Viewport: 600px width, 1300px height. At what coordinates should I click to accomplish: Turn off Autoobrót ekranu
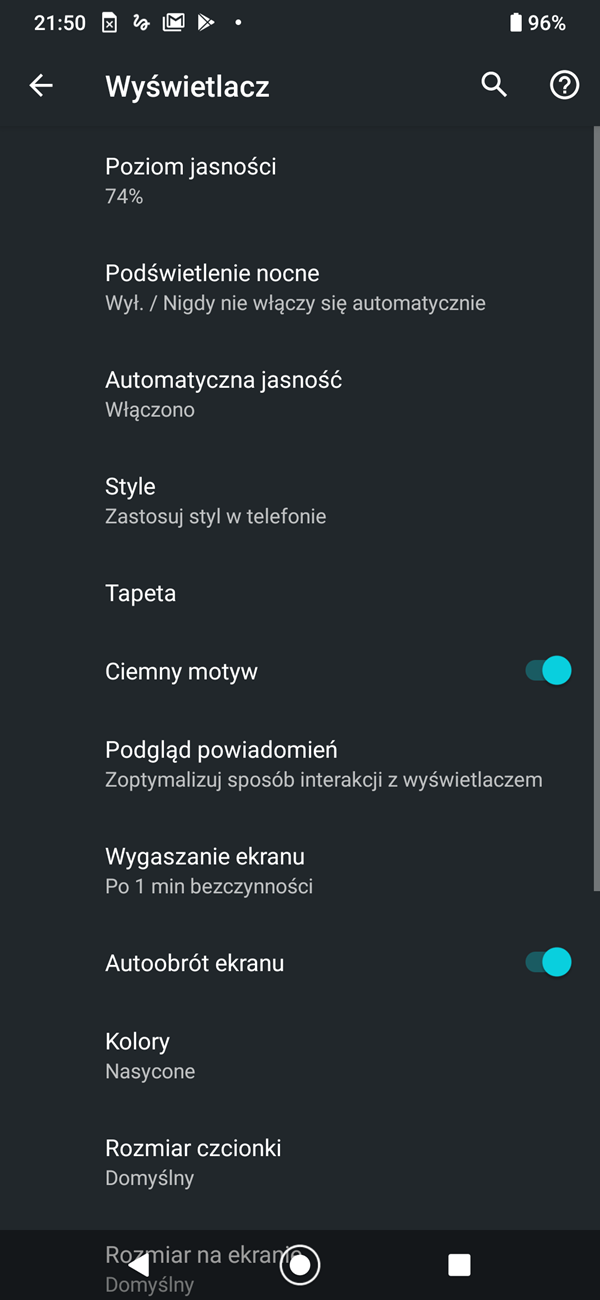coord(548,963)
